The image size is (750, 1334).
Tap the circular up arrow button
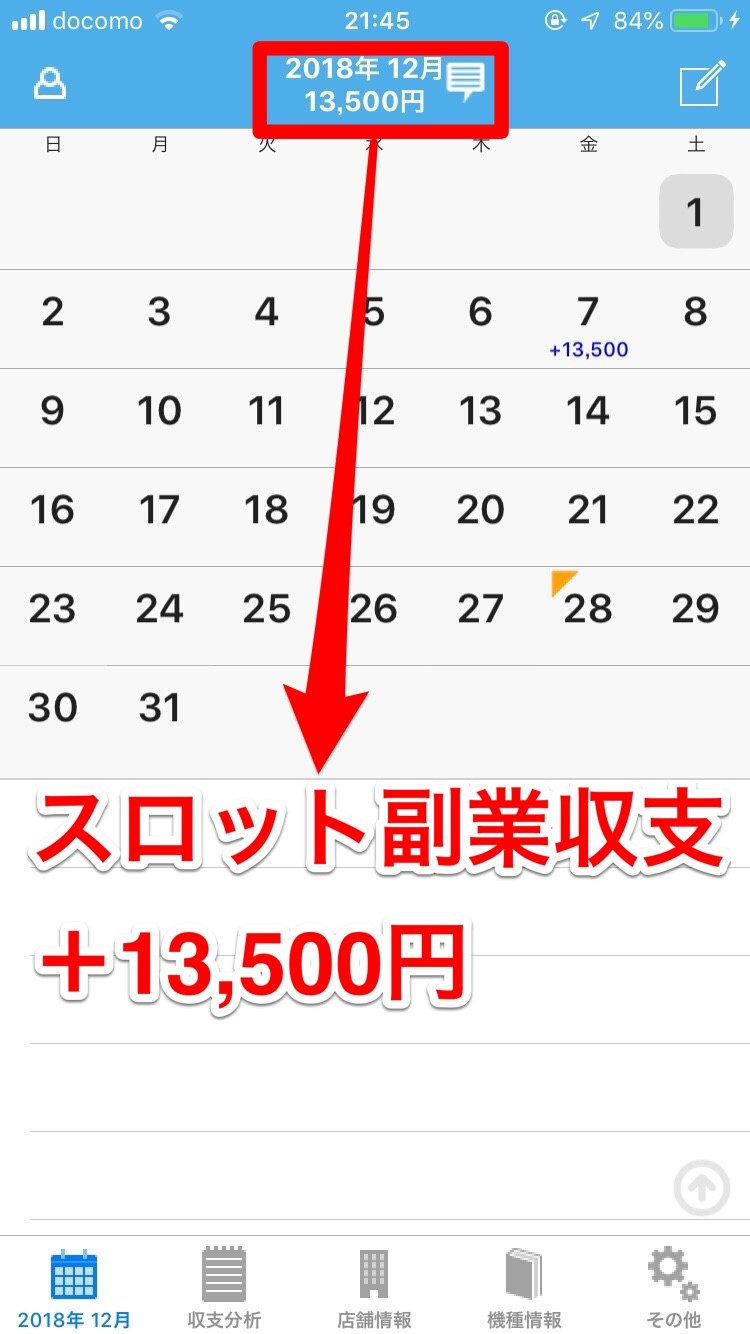click(702, 1188)
